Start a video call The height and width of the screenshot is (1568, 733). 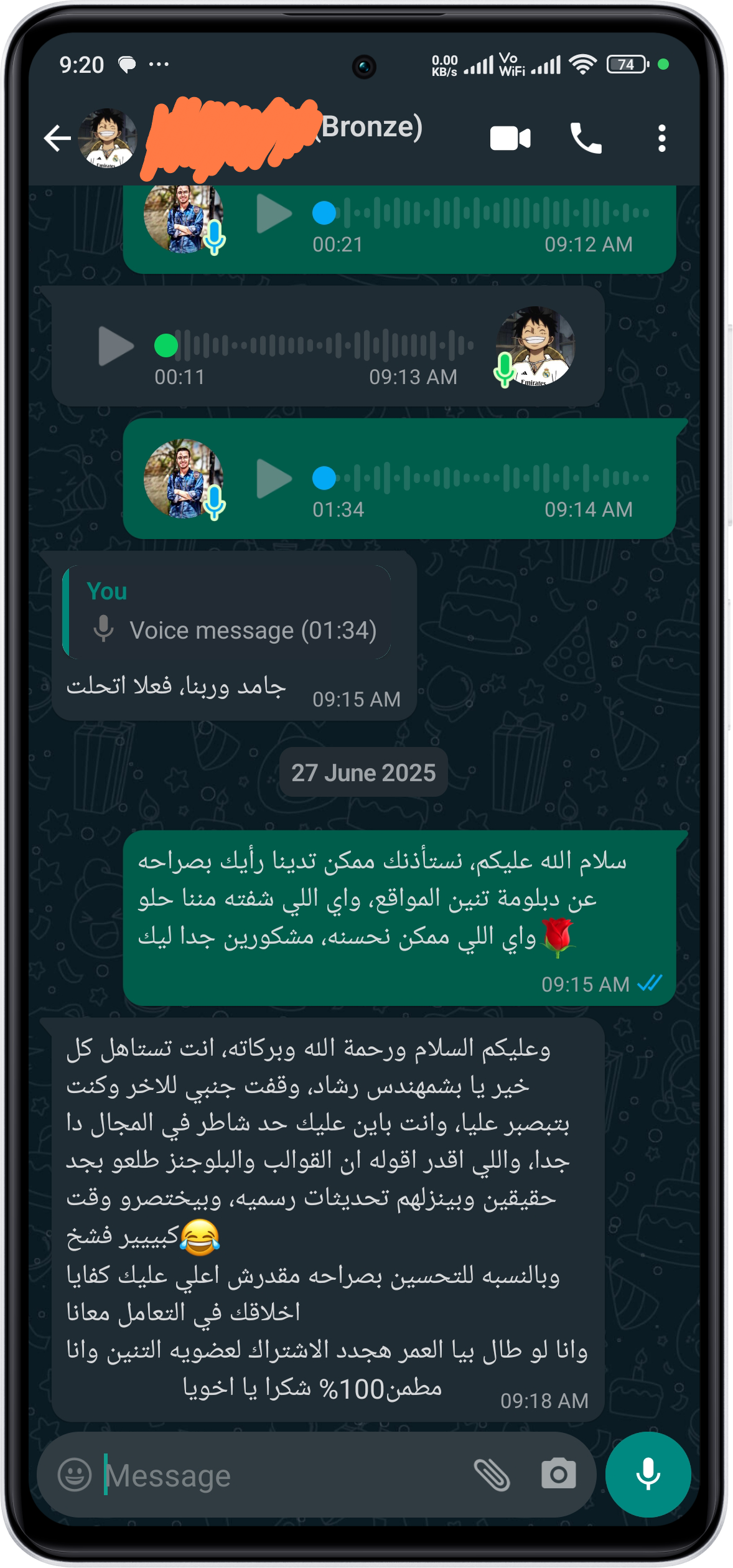[510, 138]
